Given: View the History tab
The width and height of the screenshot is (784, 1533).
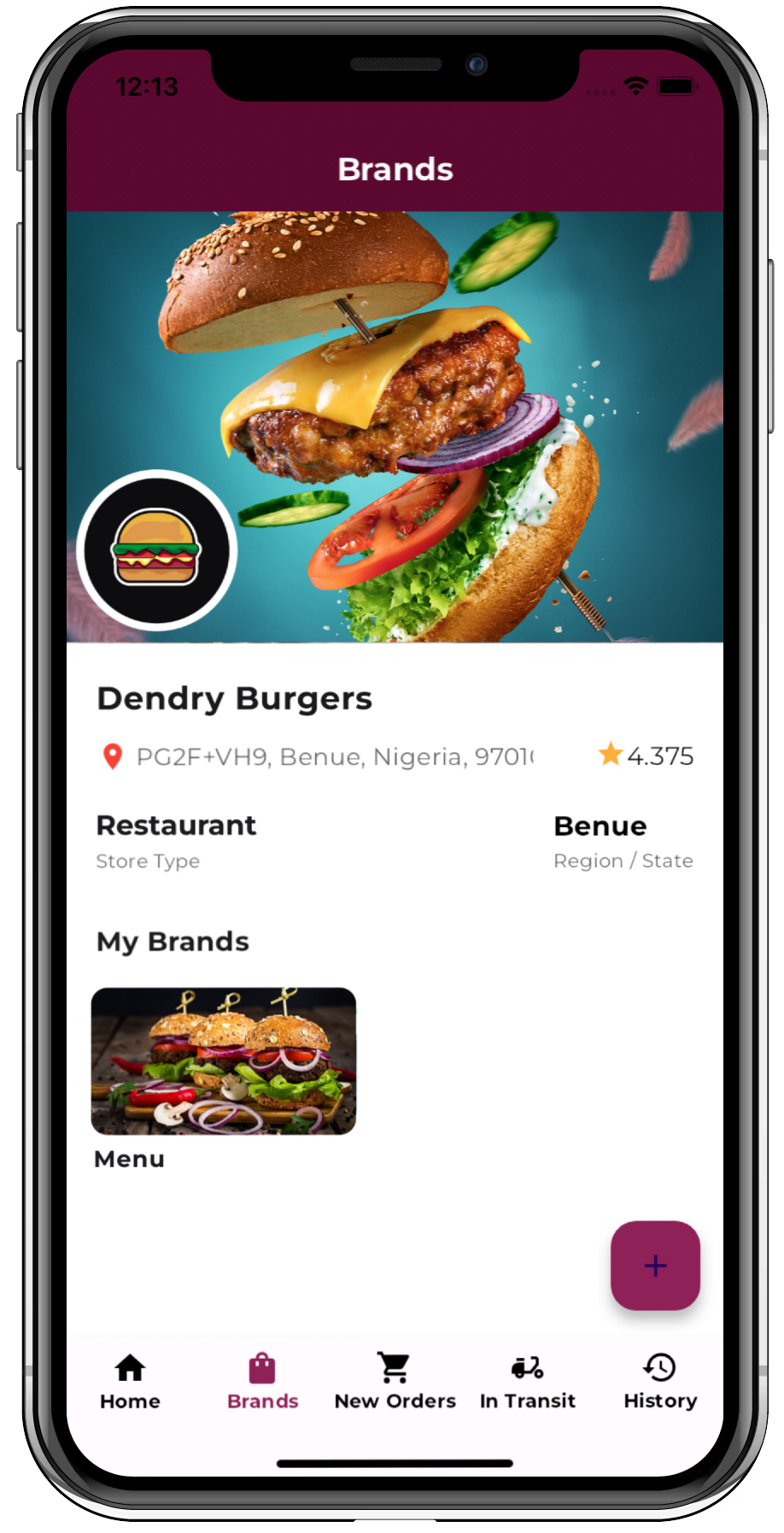Looking at the screenshot, I should pyautogui.click(x=659, y=1380).
